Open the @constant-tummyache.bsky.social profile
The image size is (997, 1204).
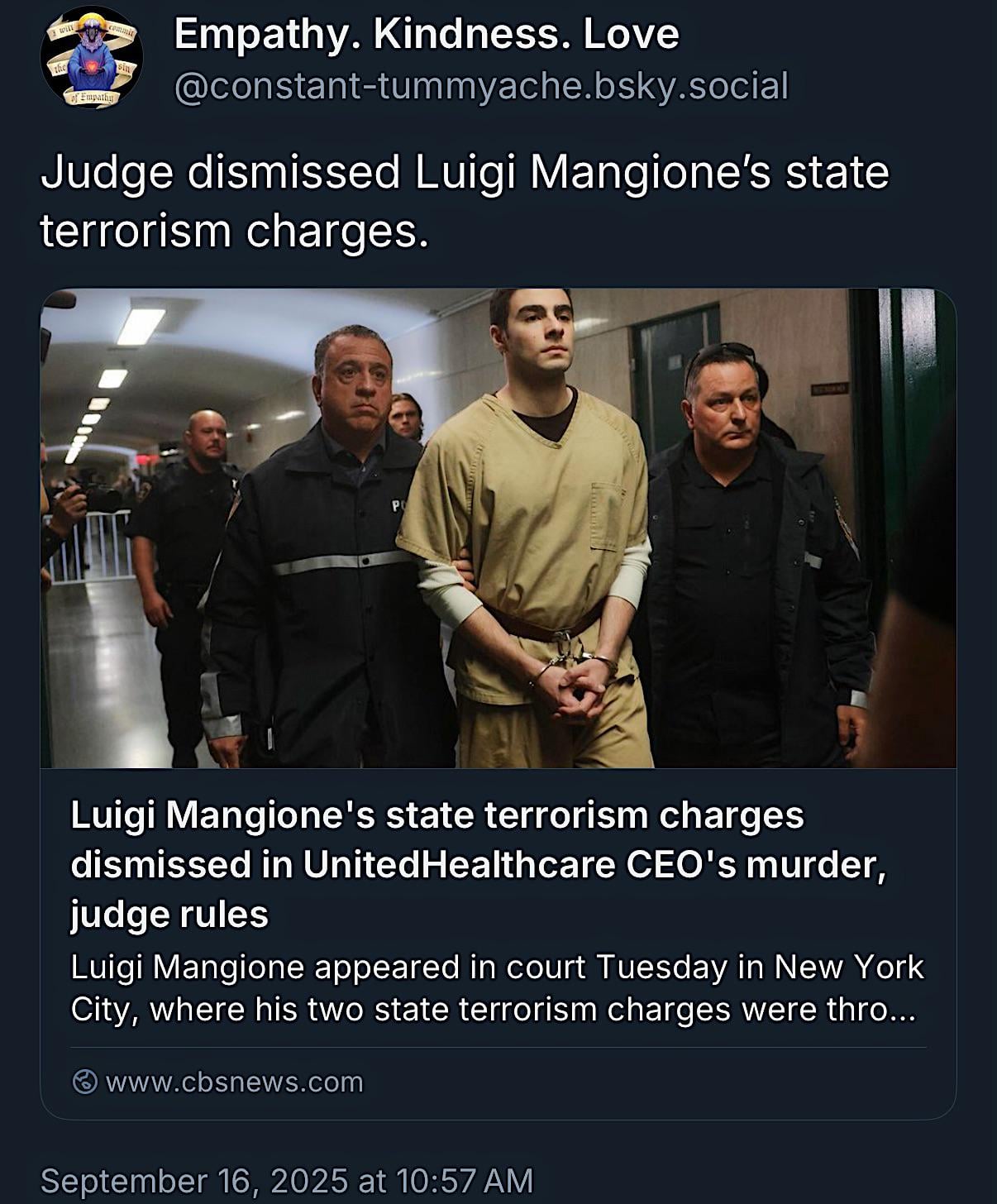pyautogui.click(x=481, y=86)
